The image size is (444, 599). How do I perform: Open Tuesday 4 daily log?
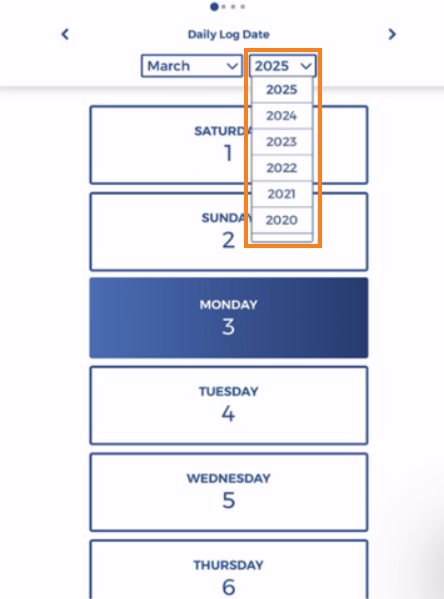(x=229, y=405)
